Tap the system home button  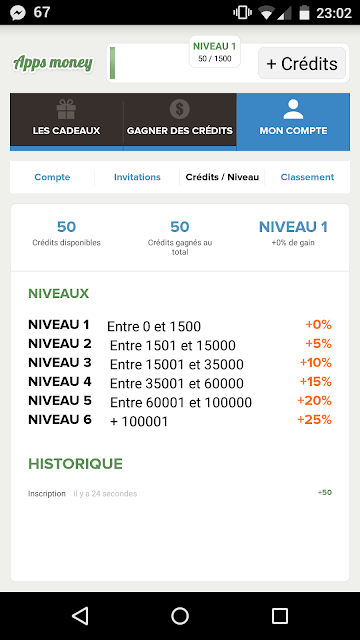tap(180, 616)
